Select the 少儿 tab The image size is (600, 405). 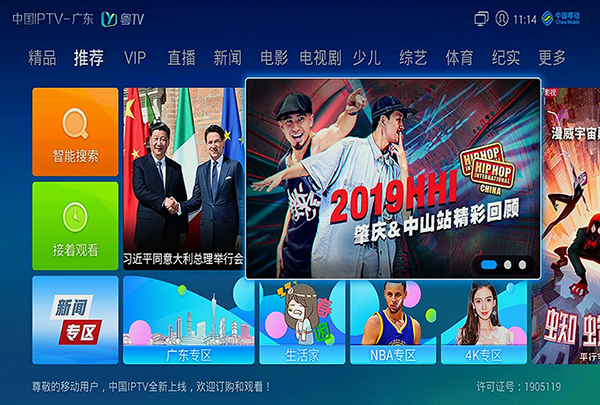point(367,58)
